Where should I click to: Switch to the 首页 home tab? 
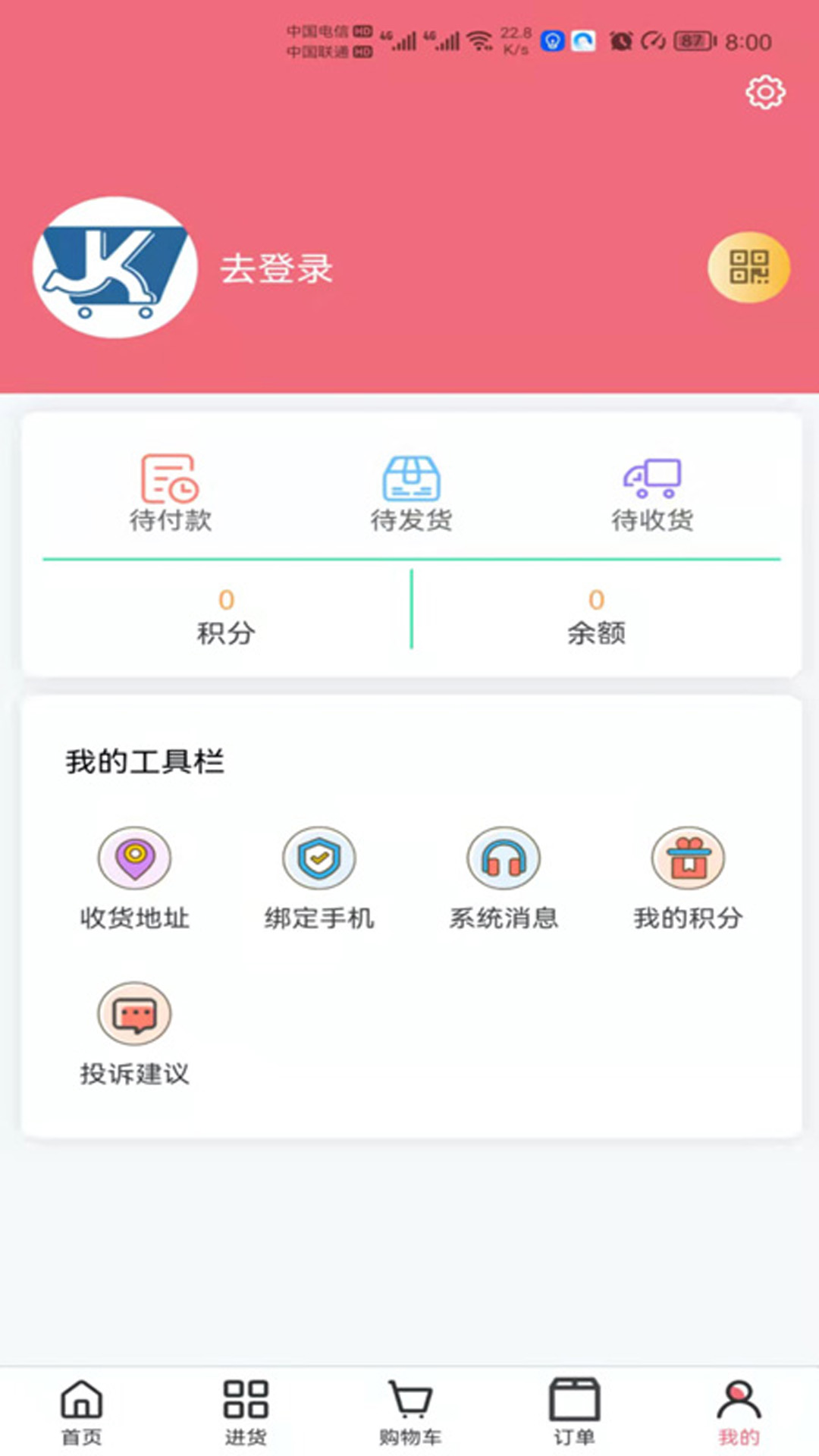(x=81, y=1411)
